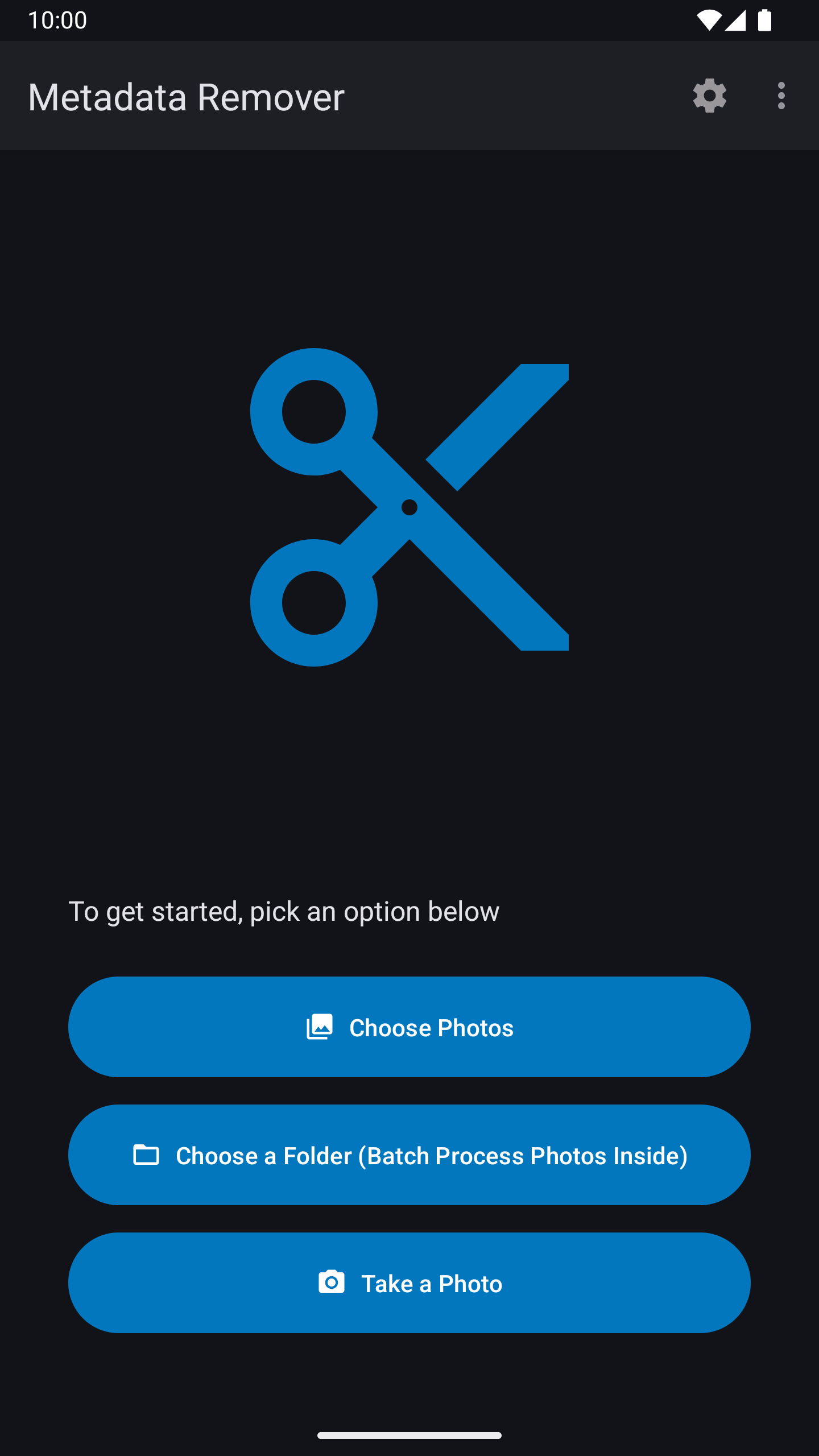This screenshot has height=1456, width=819.
Task: Select Choose a Folder for batch processing
Action: click(x=409, y=1155)
